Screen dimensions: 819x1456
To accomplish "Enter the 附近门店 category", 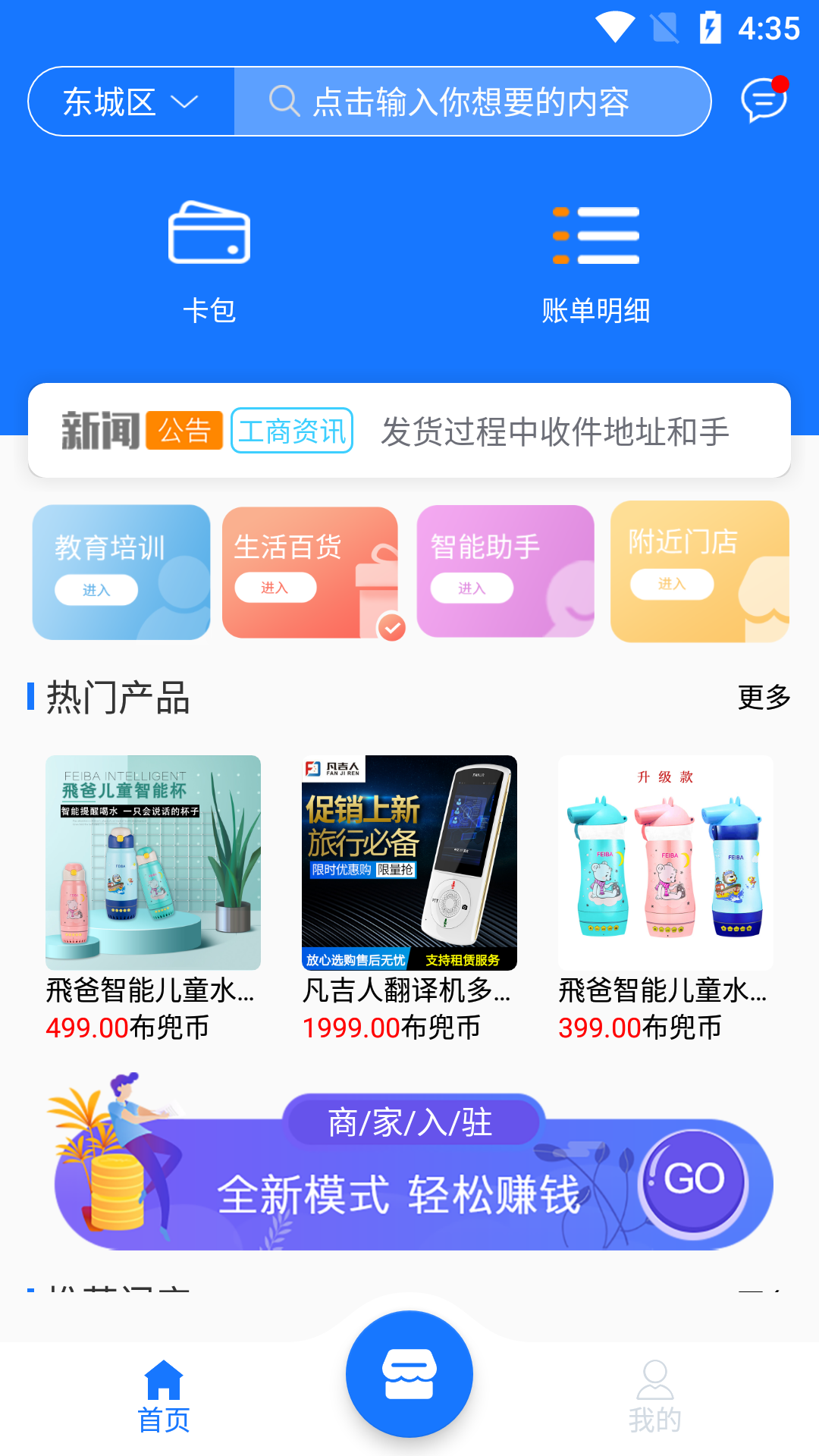I will (x=699, y=571).
